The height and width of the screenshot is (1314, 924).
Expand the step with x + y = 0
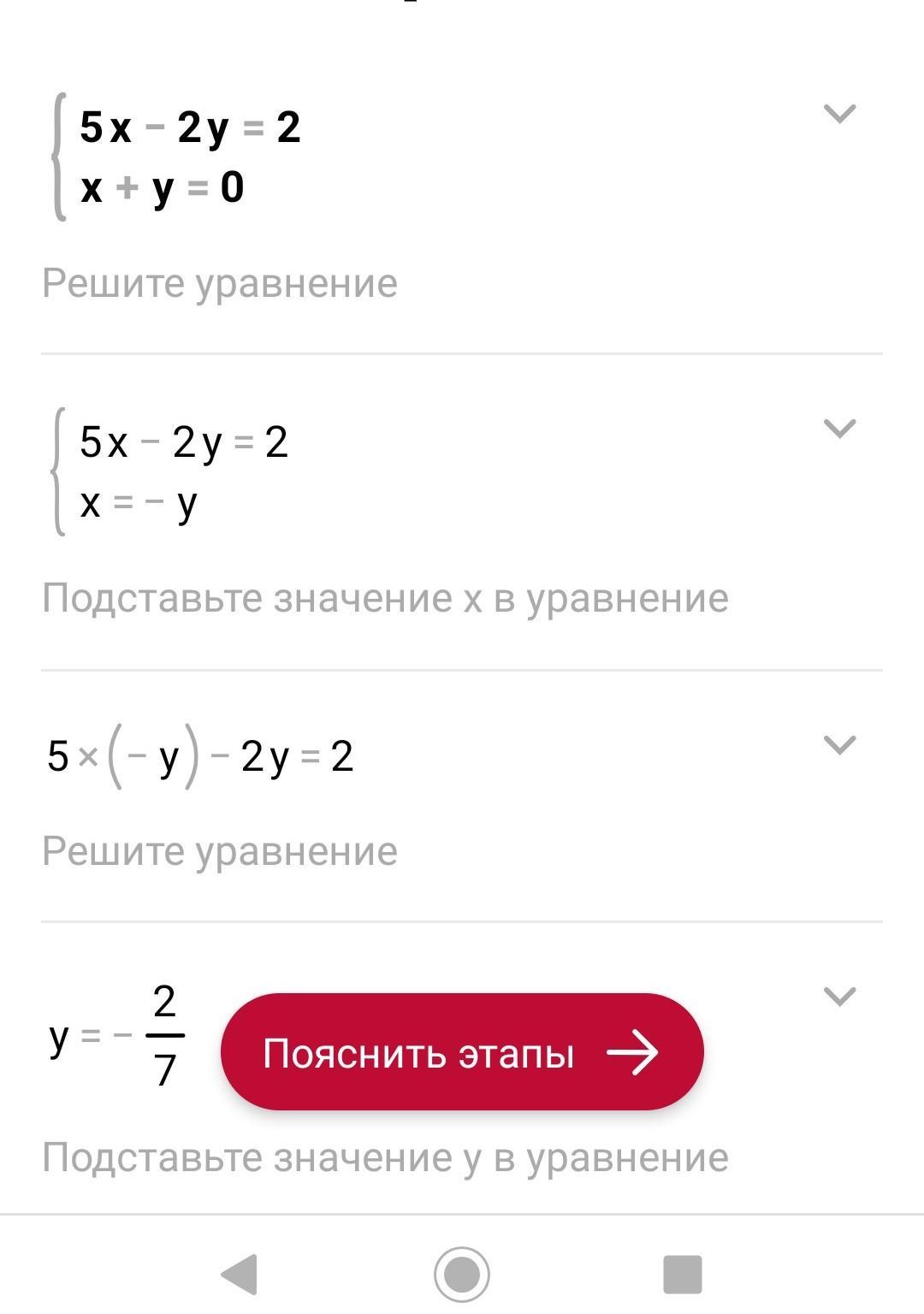tap(838, 114)
